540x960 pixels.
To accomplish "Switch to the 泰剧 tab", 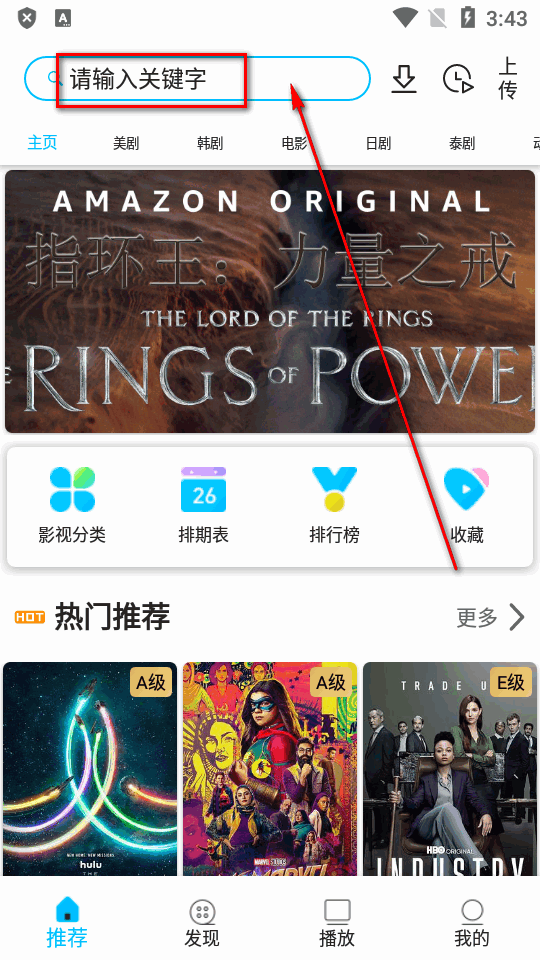I will 462,143.
